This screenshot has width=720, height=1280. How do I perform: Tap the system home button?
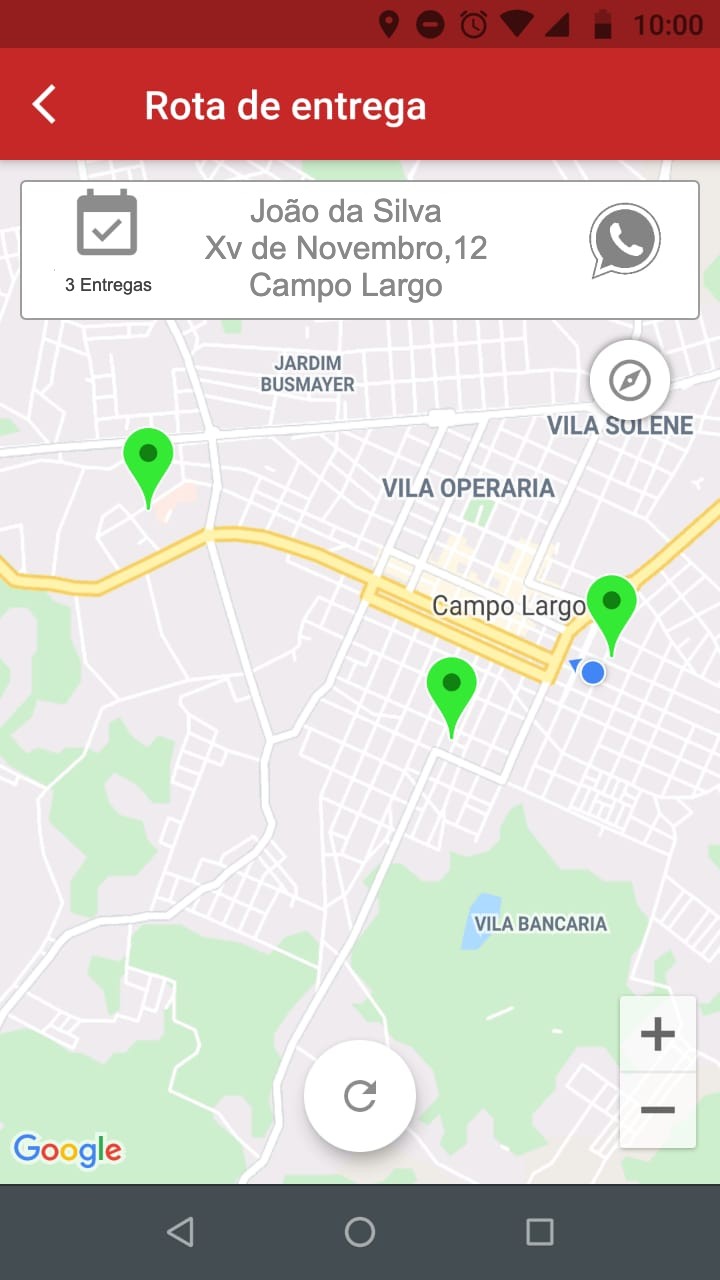pos(360,1232)
